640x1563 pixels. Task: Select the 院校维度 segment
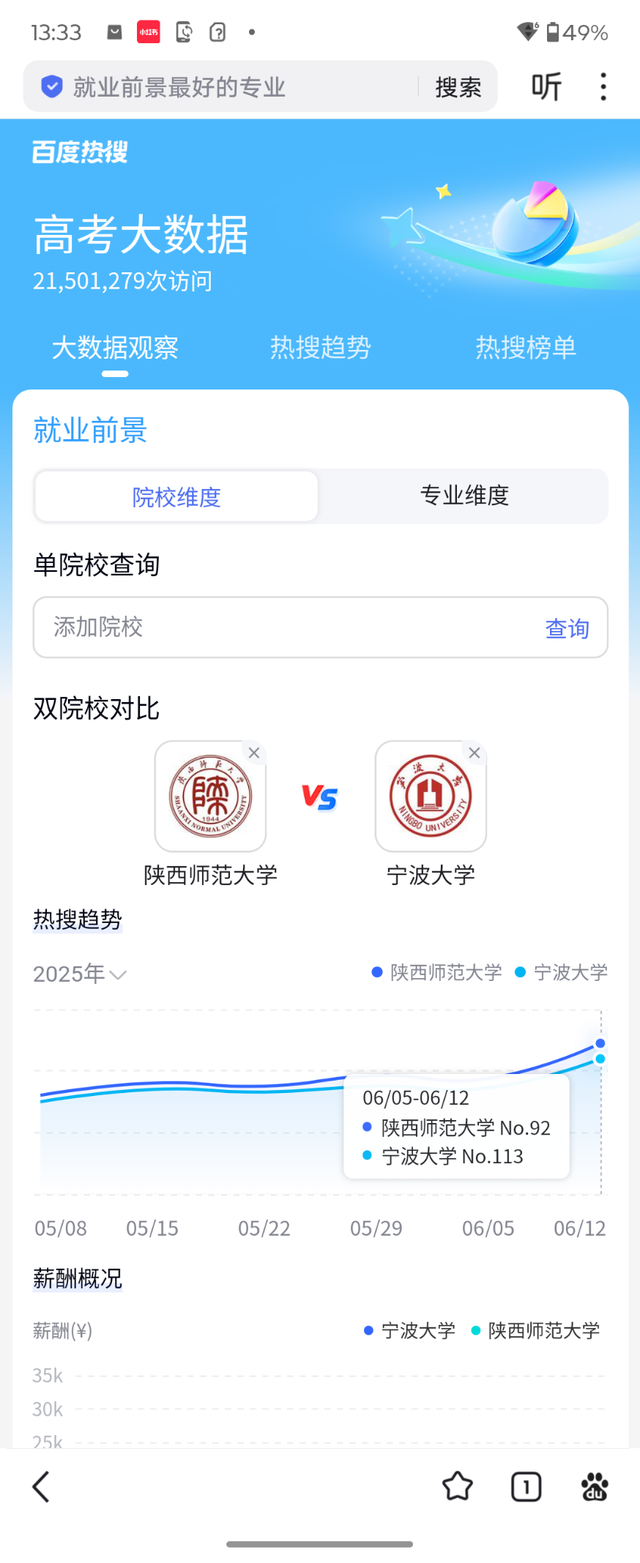[177, 497]
